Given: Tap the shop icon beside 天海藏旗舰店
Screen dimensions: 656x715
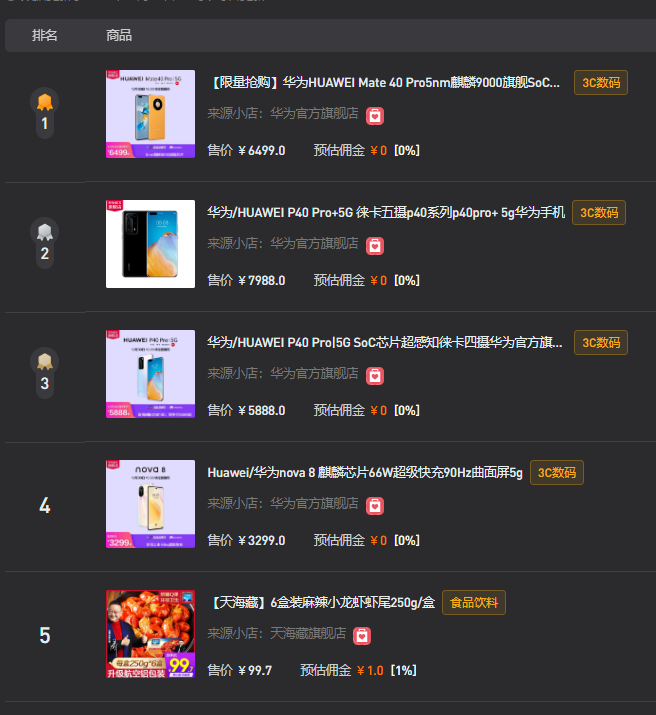Looking at the screenshot, I should [x=362, y=635].
